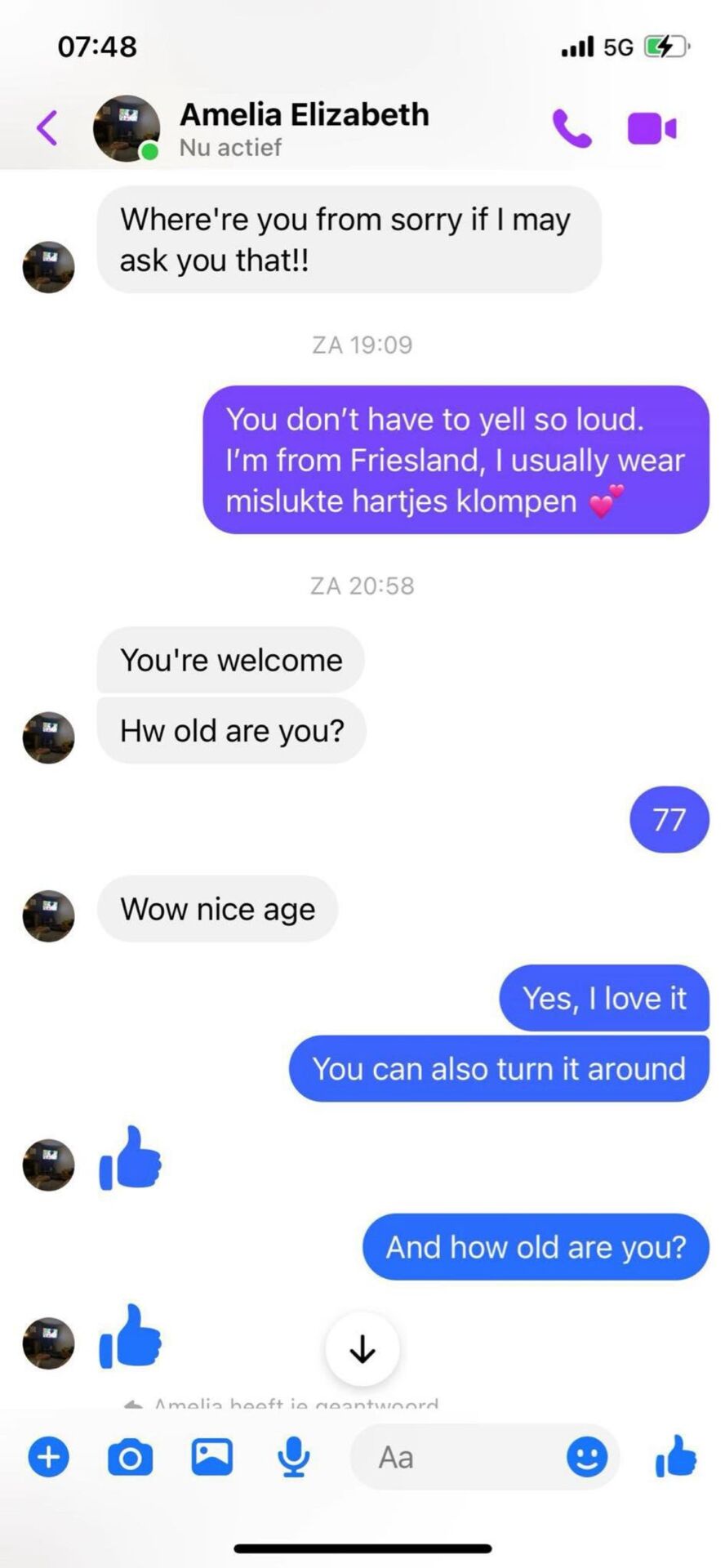The width and height of the screenshot is (725, 1568).
Task: Open the photo gallery picker
Action: point(211,1457)
